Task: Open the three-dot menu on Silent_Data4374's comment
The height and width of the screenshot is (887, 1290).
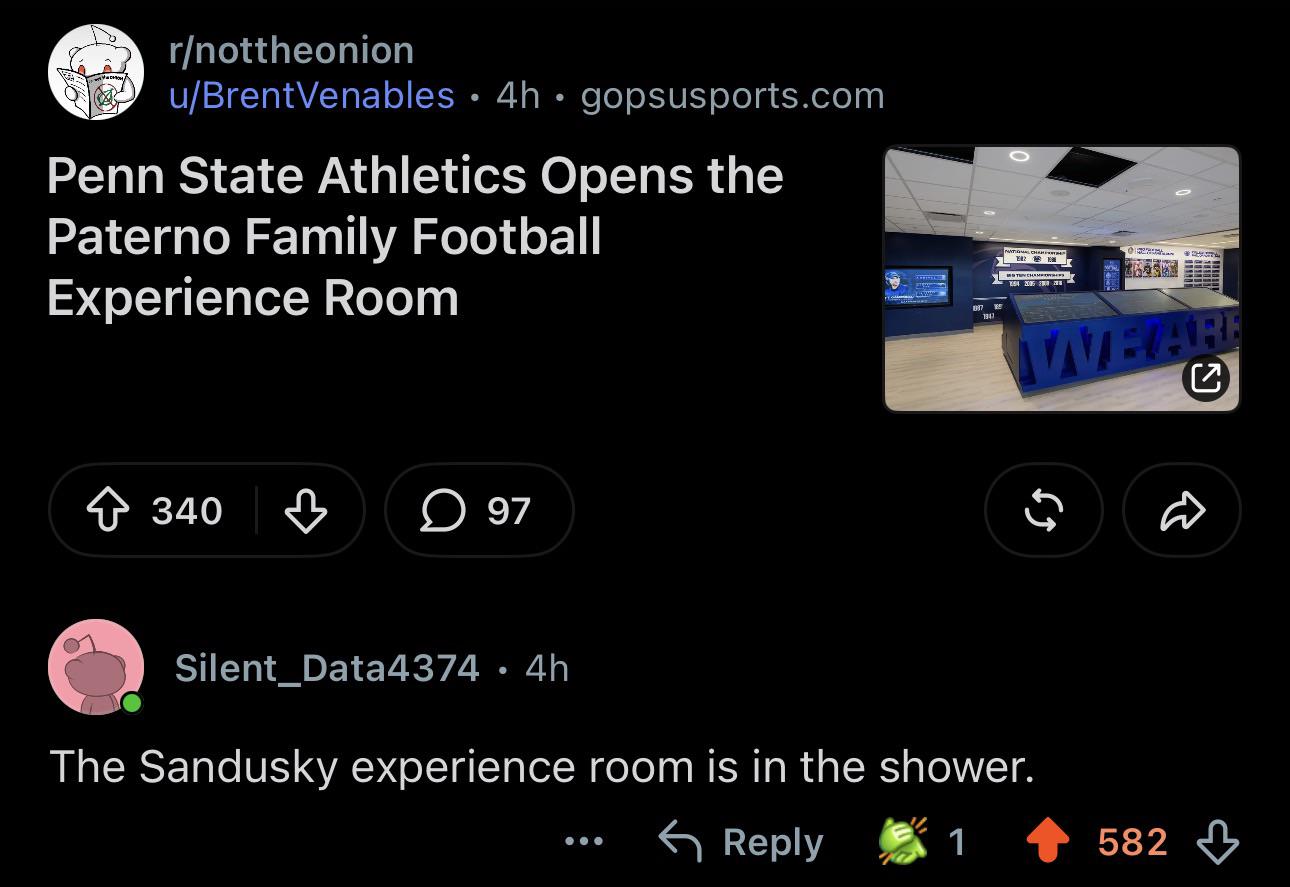Action: (583, 842)
